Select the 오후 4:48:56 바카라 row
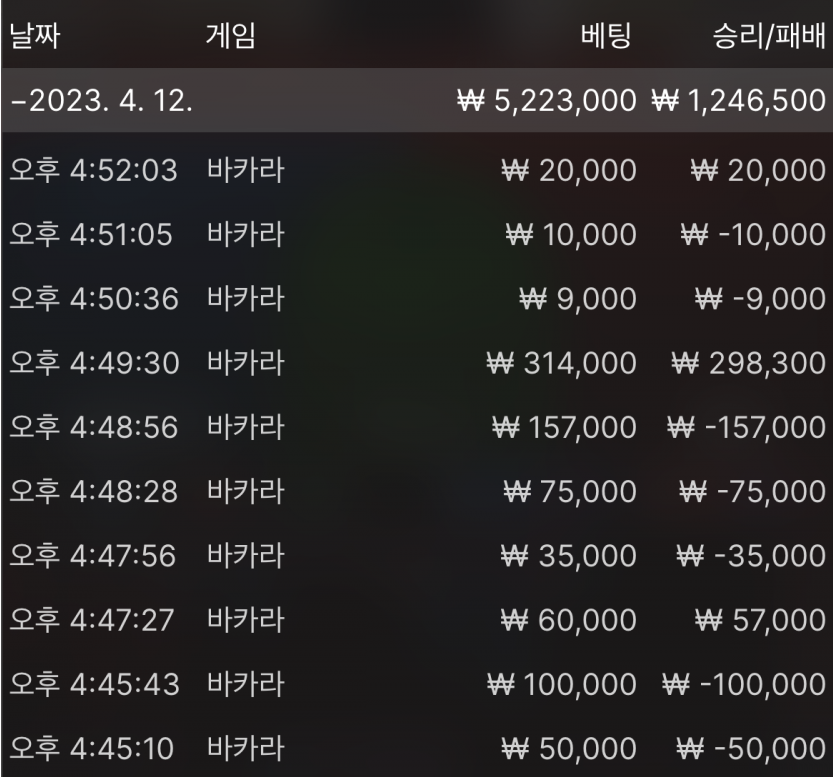The image size is (833, 777). (416, 427)
